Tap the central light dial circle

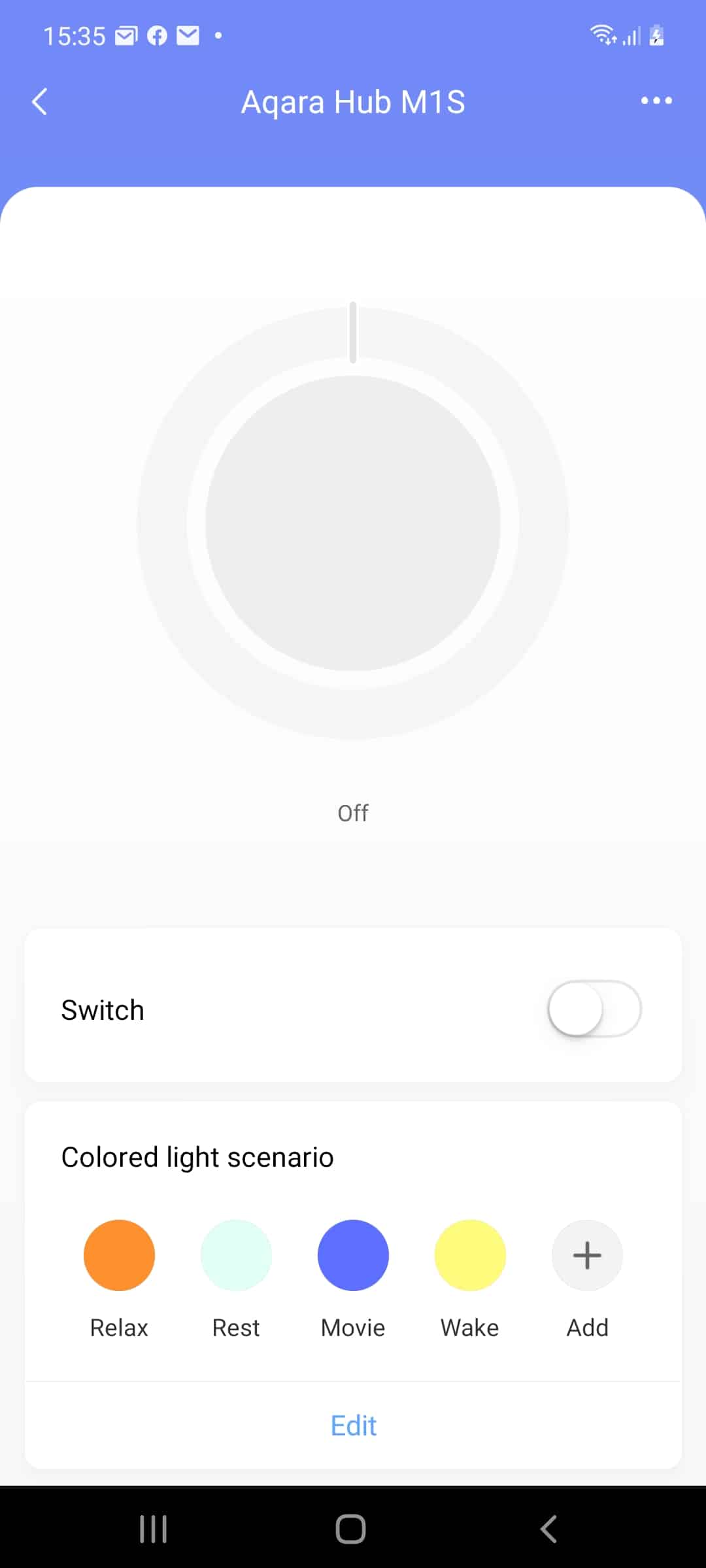pyautogui.click(x=353, y=523)
